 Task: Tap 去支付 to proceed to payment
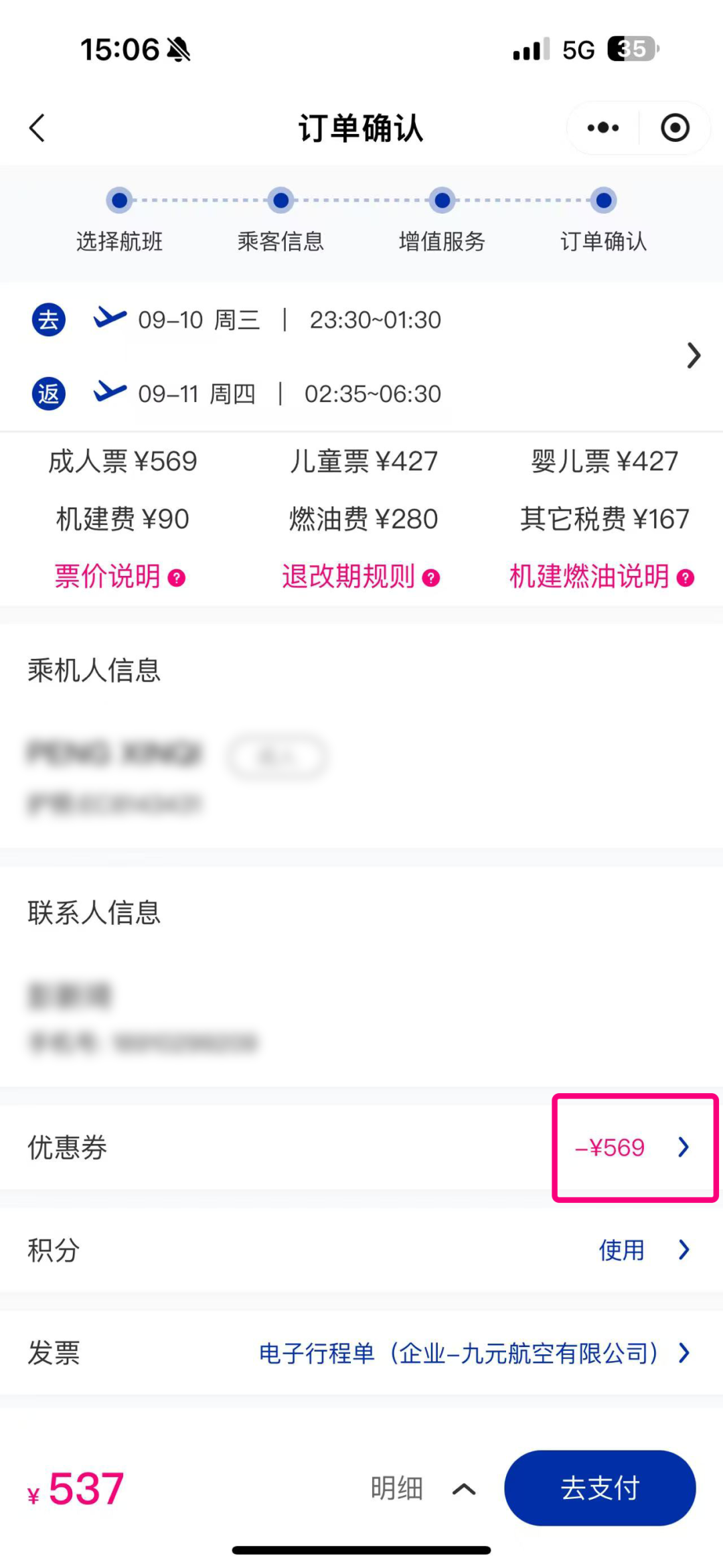tap(600, 1488)
